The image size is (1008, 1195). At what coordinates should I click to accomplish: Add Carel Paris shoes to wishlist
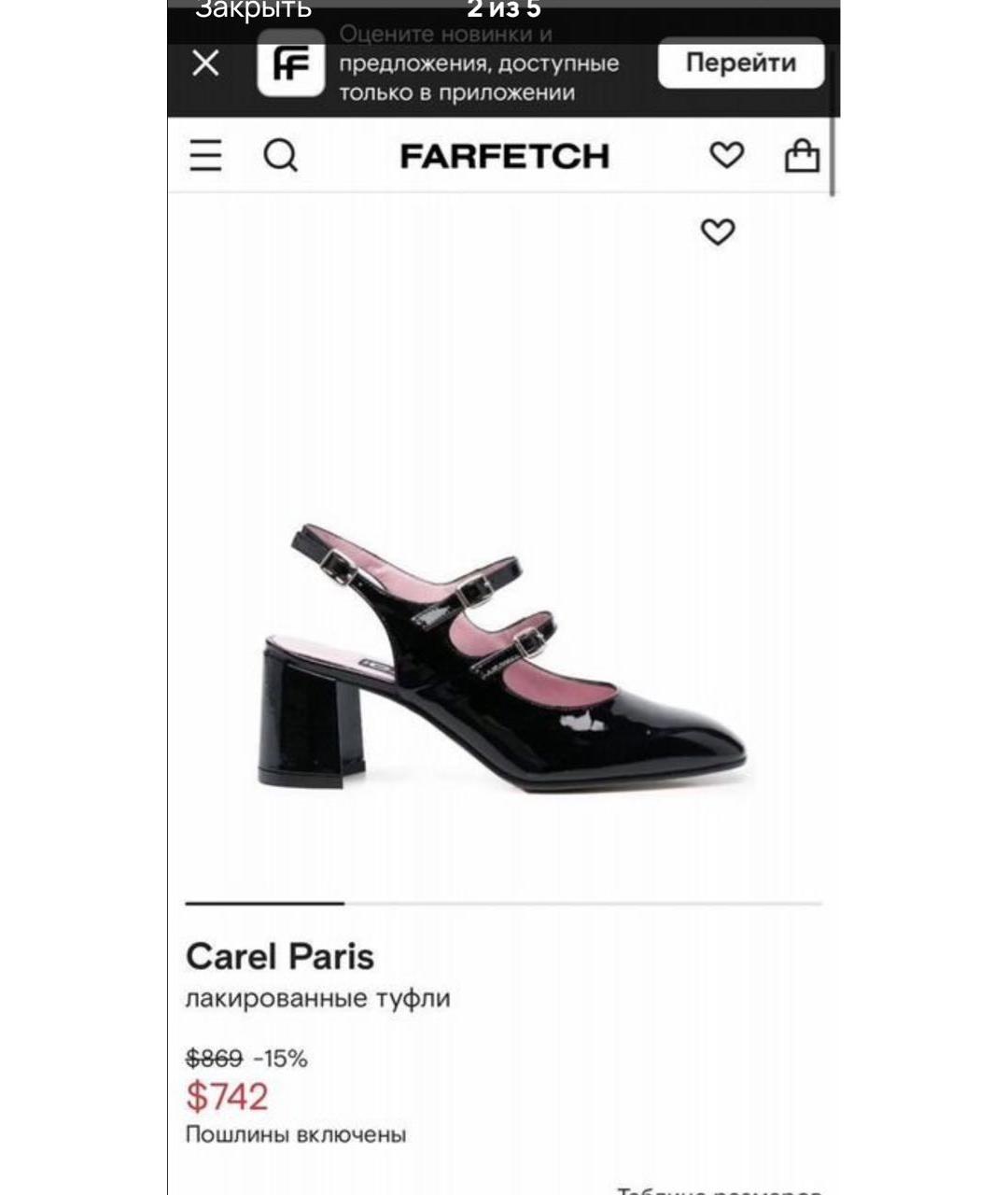coord(717,231)
